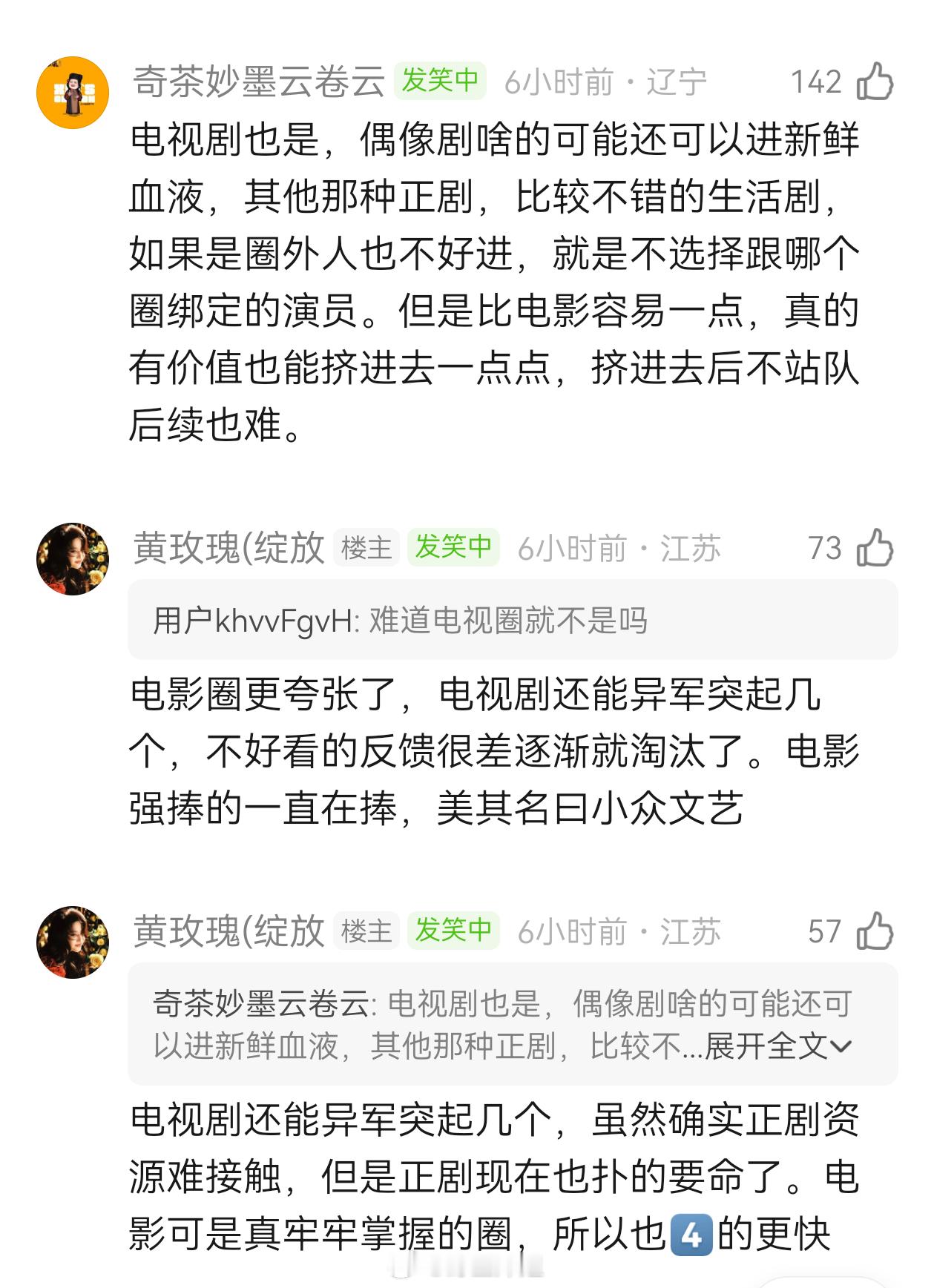Screen dimensions: 934x1288
Task: Tap 发笑中 next to 黄玫瑰(绽放's middle comment
Action: click(452, 546)
